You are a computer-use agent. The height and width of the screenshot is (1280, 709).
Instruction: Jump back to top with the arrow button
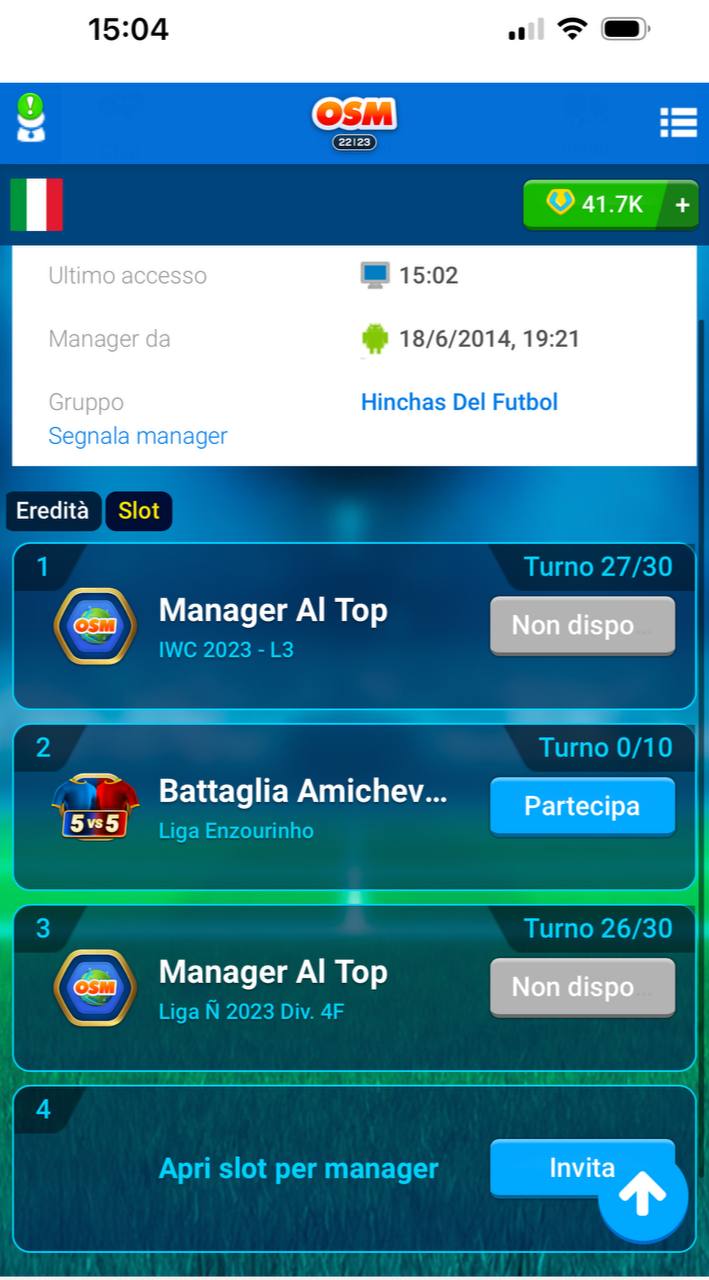point(642,1194)
